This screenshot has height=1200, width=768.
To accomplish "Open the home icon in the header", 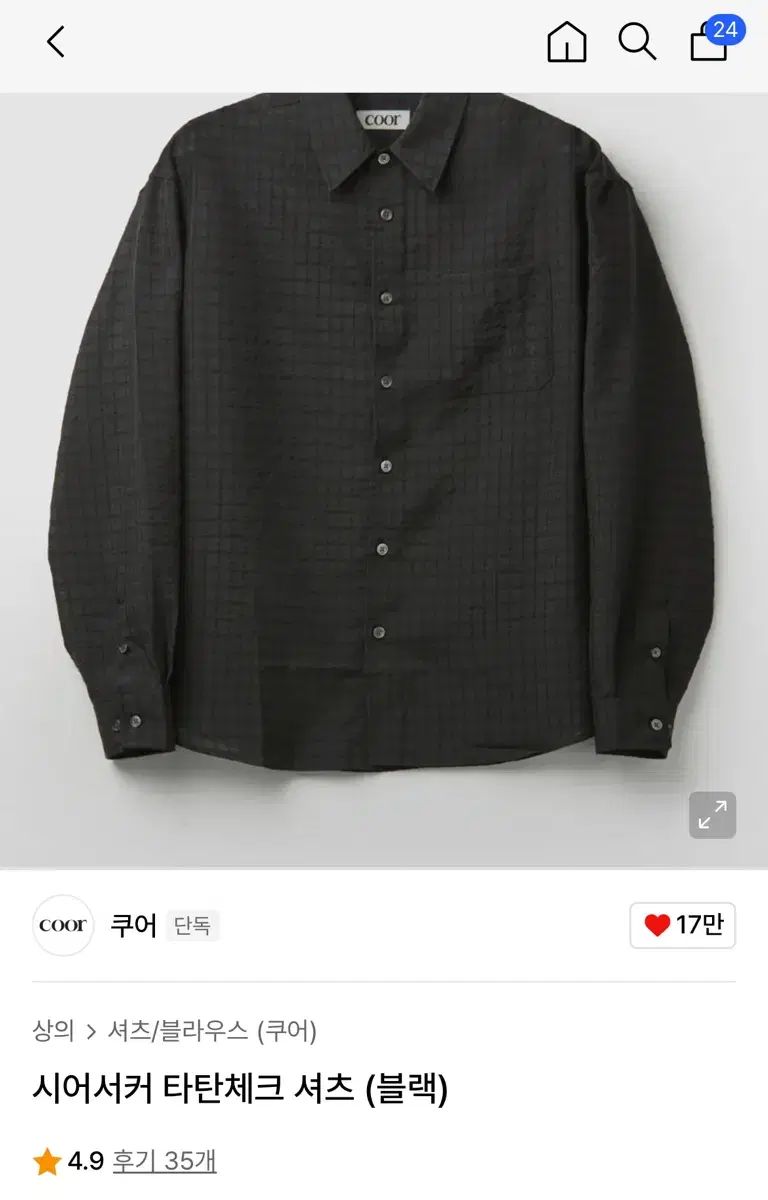I will (x=566, y=42).
